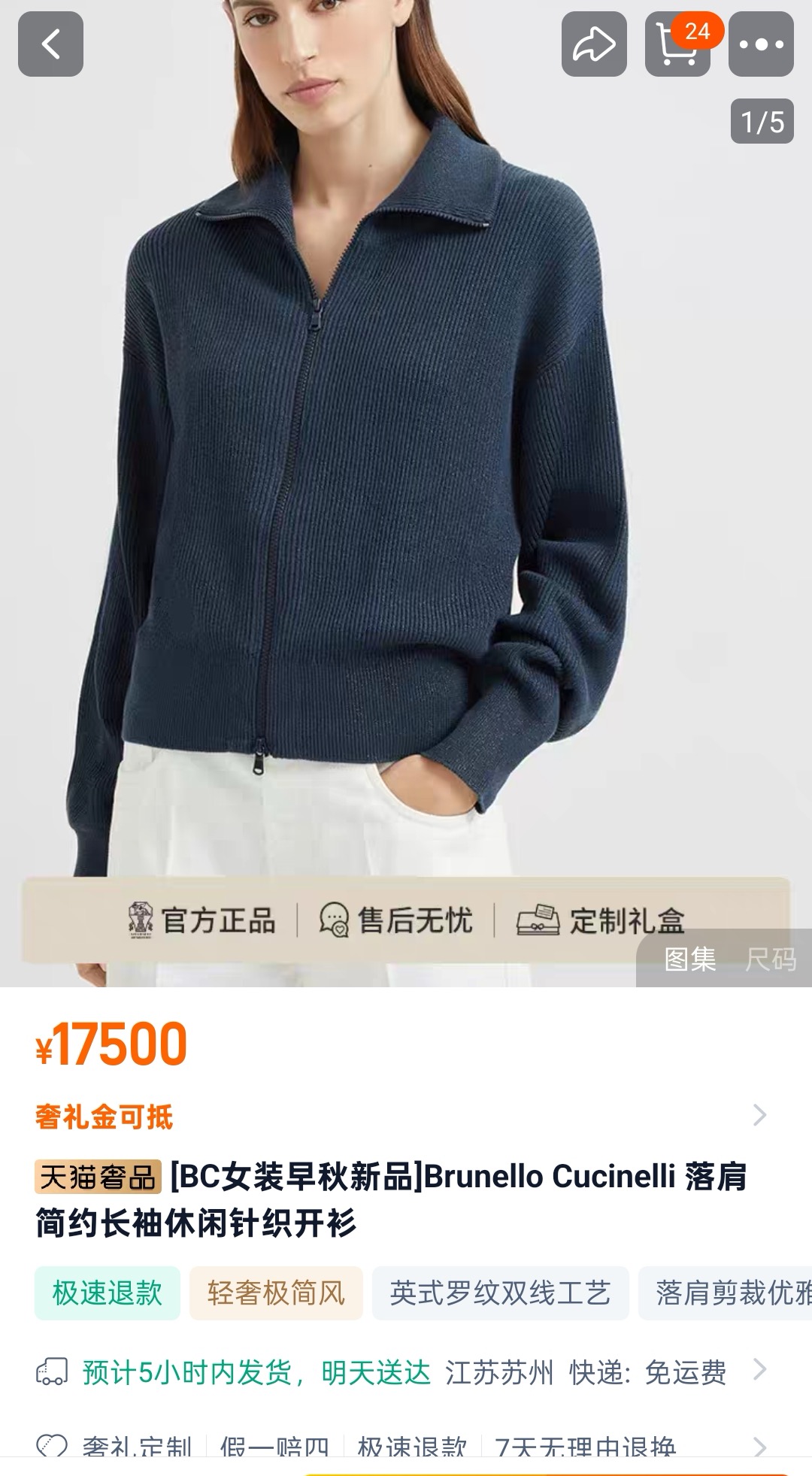
Task: Select the 轻奢极简风 chip
Action: click(x=276, y=1293)
